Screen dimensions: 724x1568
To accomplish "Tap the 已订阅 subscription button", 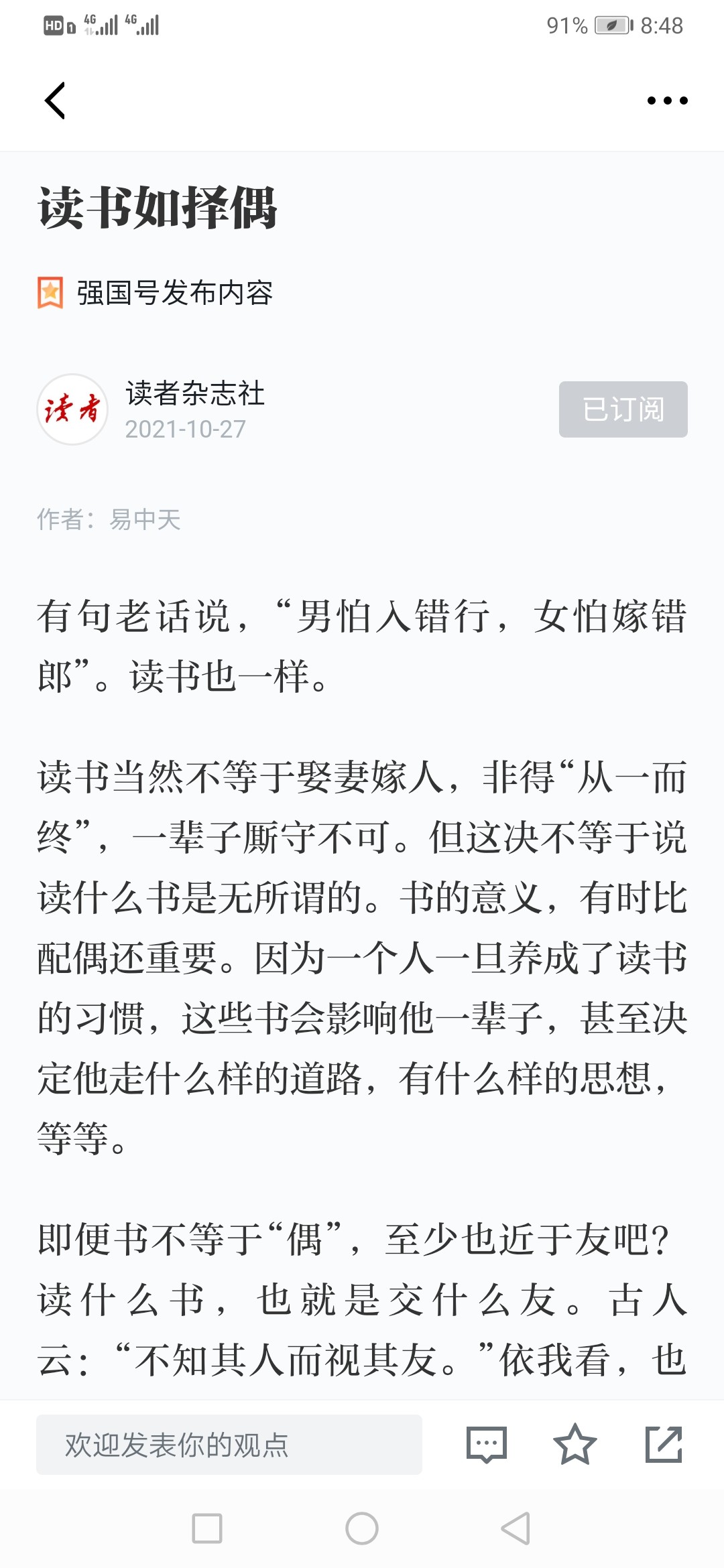I will click(623, 409).
